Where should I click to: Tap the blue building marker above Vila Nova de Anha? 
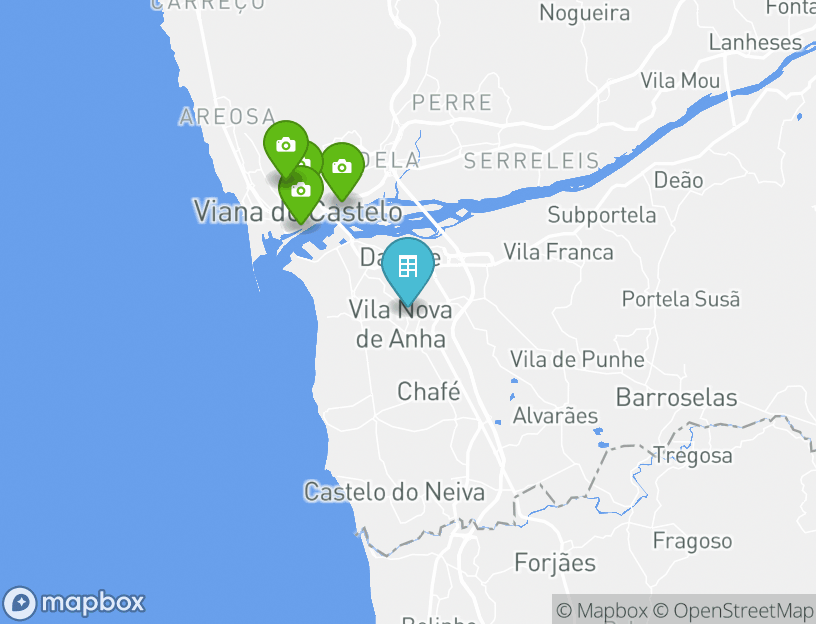pyautogui.click(x=407, y=267)
